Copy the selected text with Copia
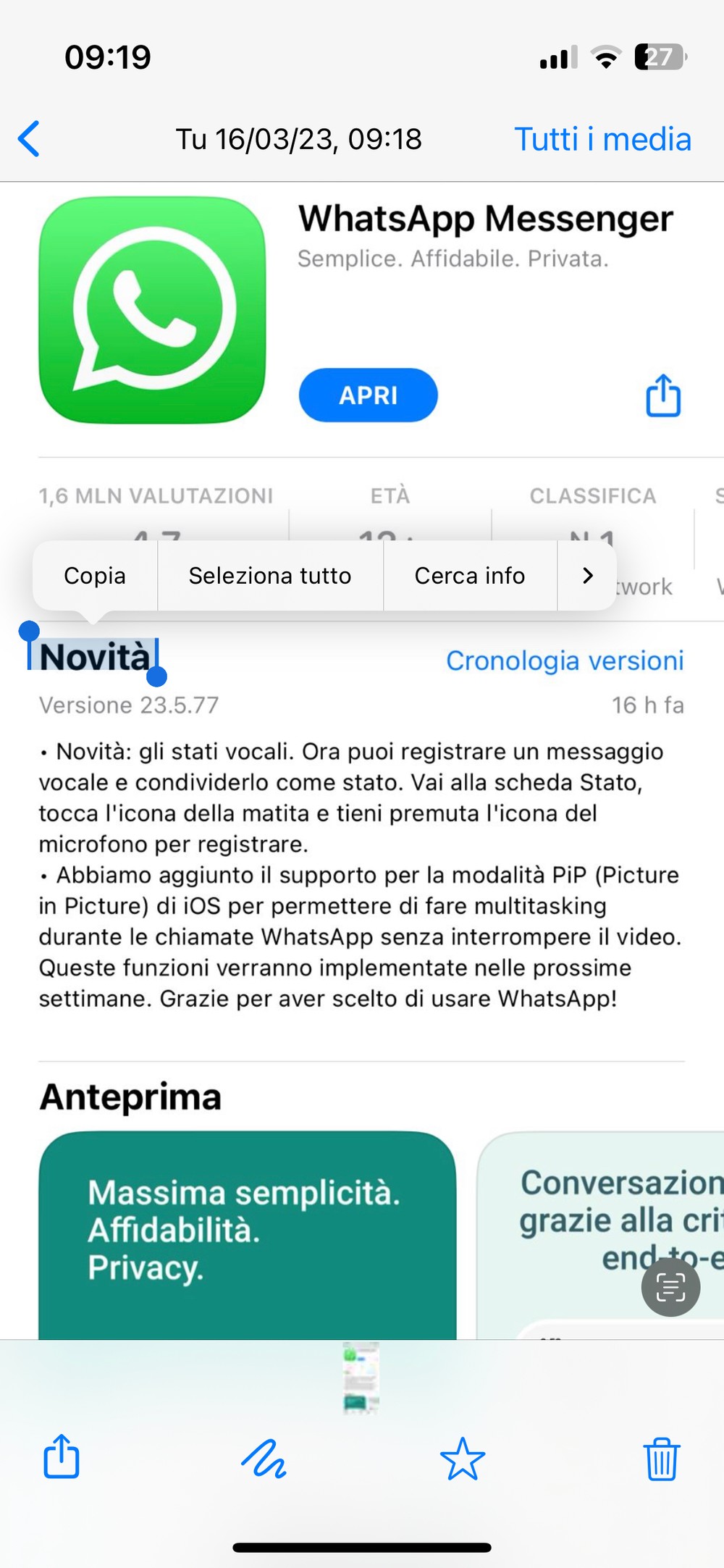The height and width of the screenshot is (1568, 724). (95, 576)
